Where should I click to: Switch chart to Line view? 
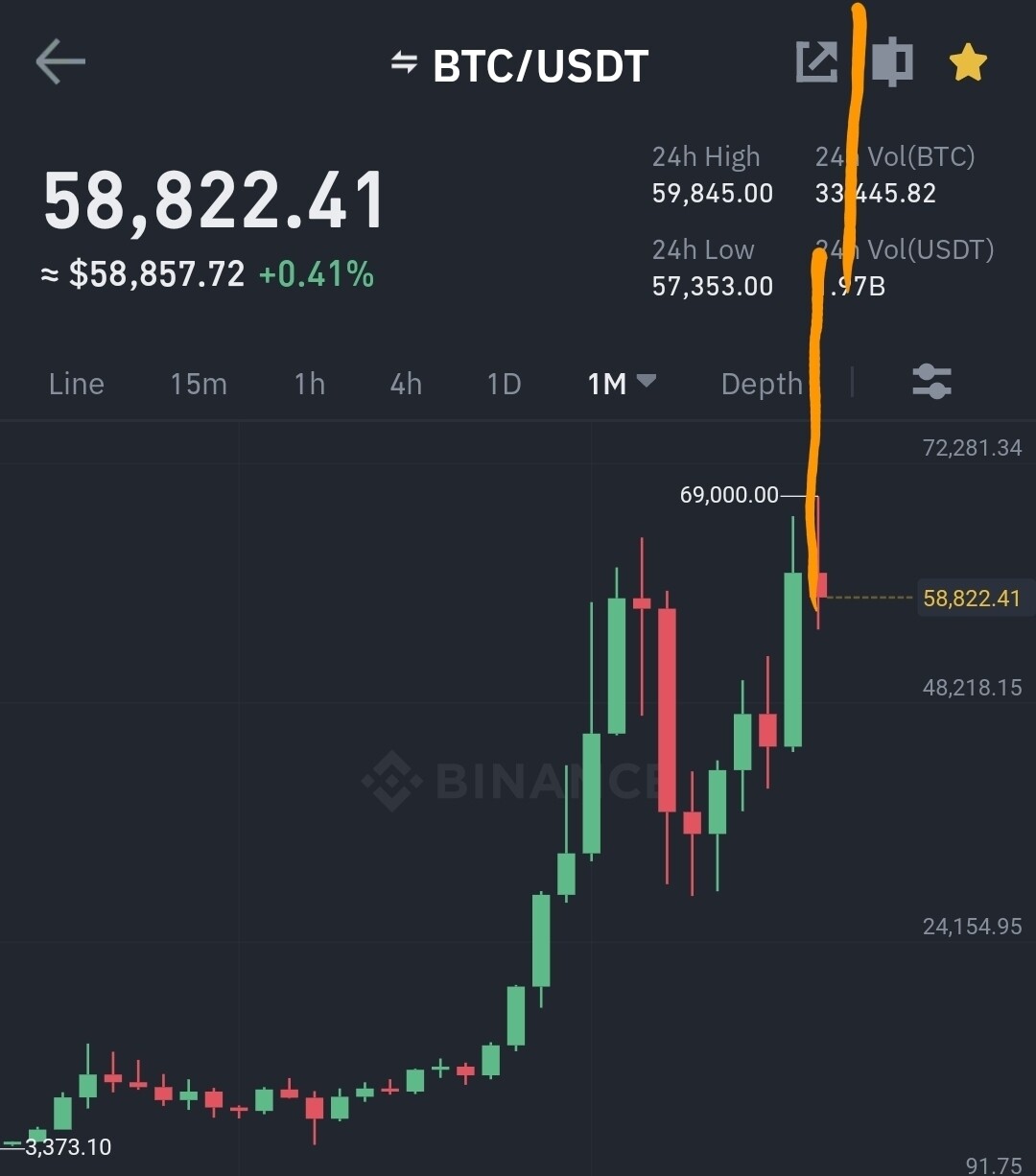point(76,384)
